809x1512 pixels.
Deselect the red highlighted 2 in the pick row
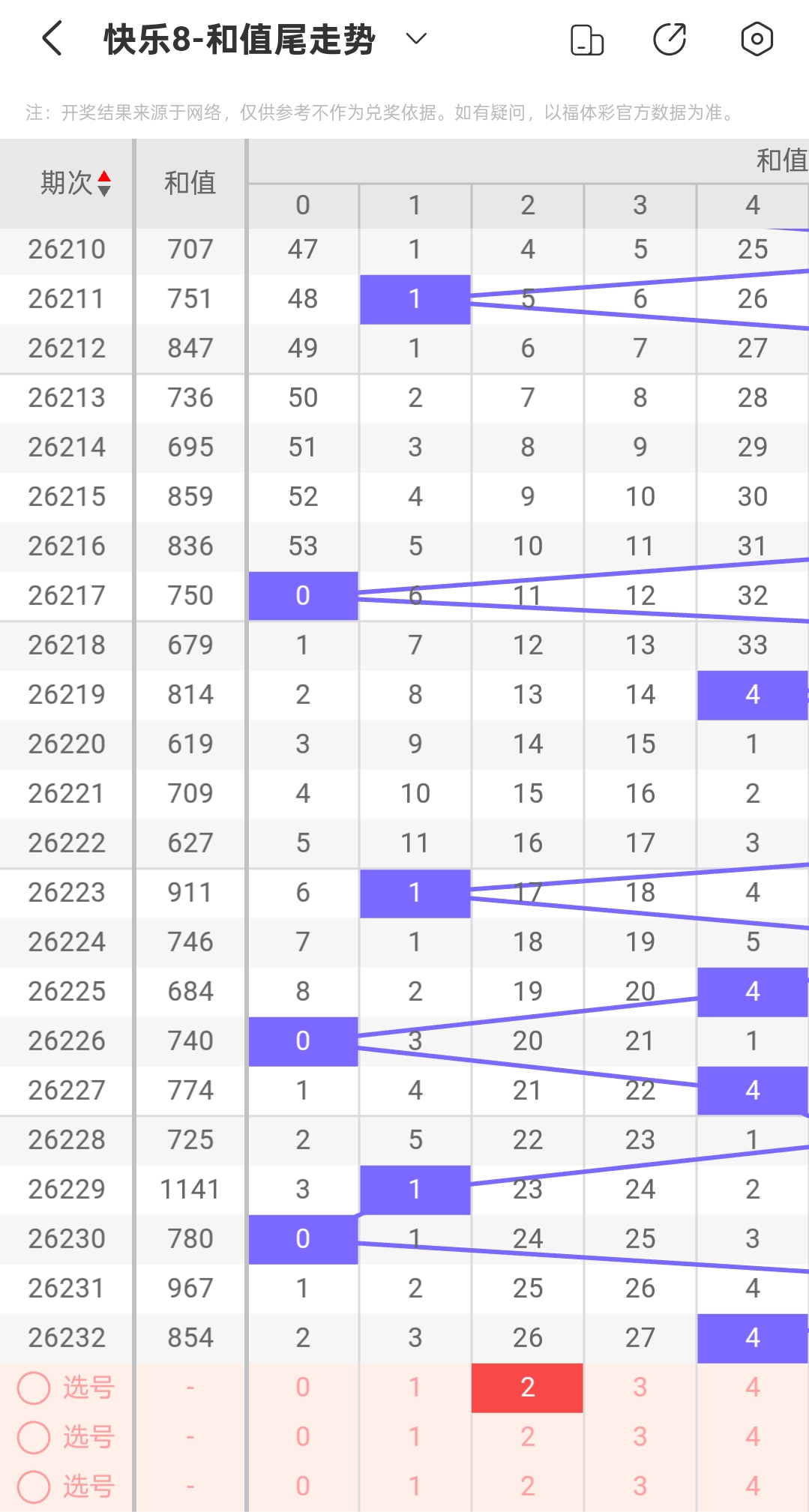pos(527,1388)
